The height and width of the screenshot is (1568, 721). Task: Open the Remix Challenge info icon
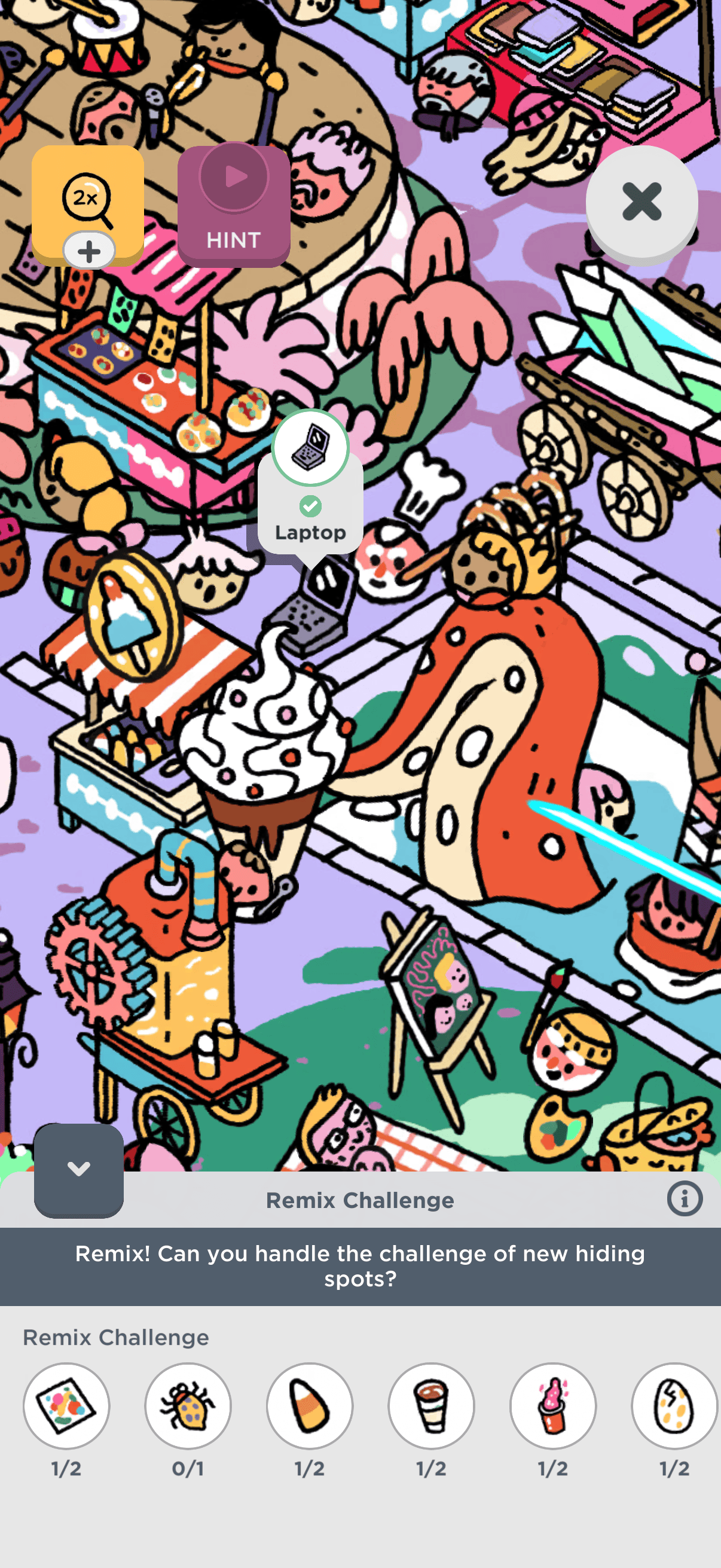685,1199
